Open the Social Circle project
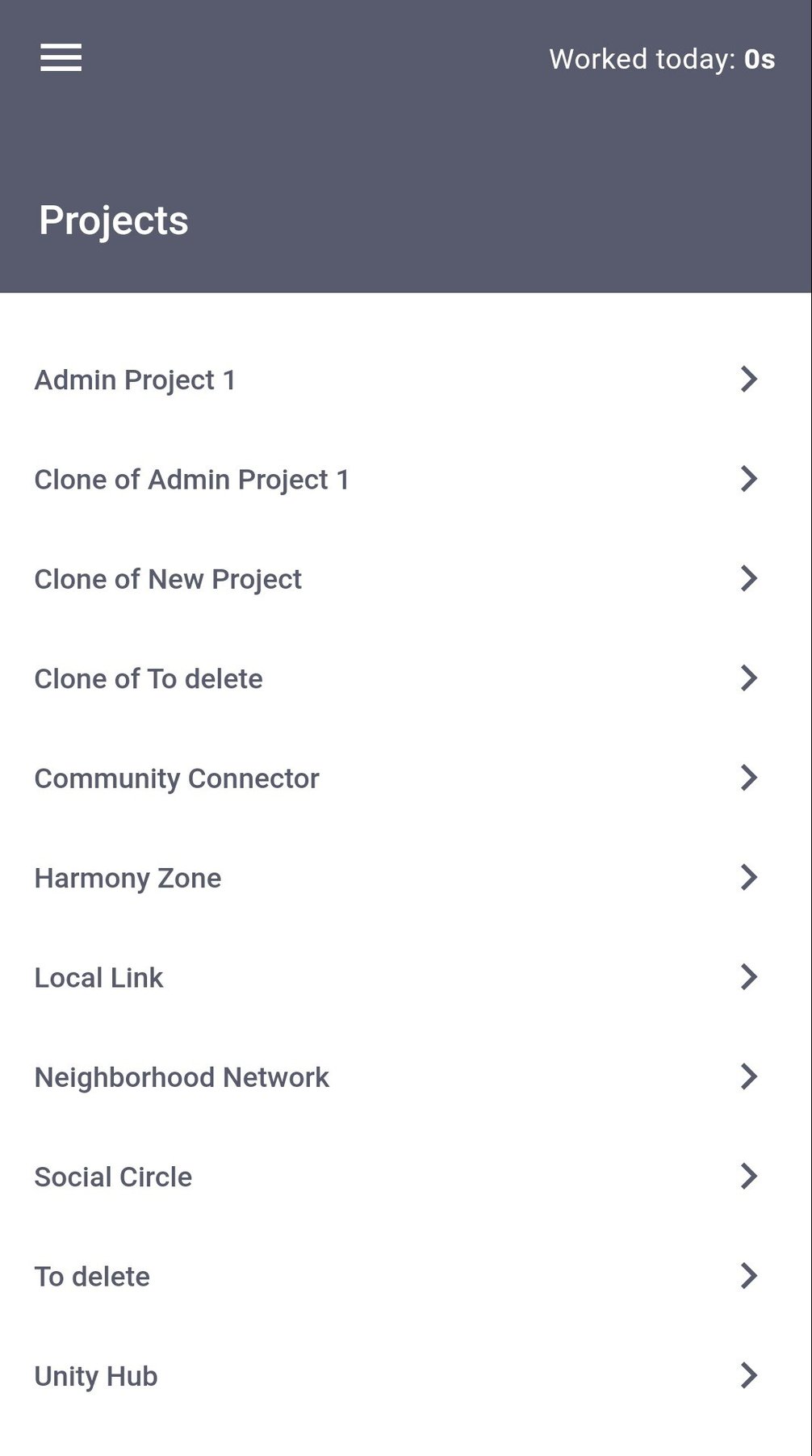The width and height of the screenshot is (812, 1456). coord(113,1177)
